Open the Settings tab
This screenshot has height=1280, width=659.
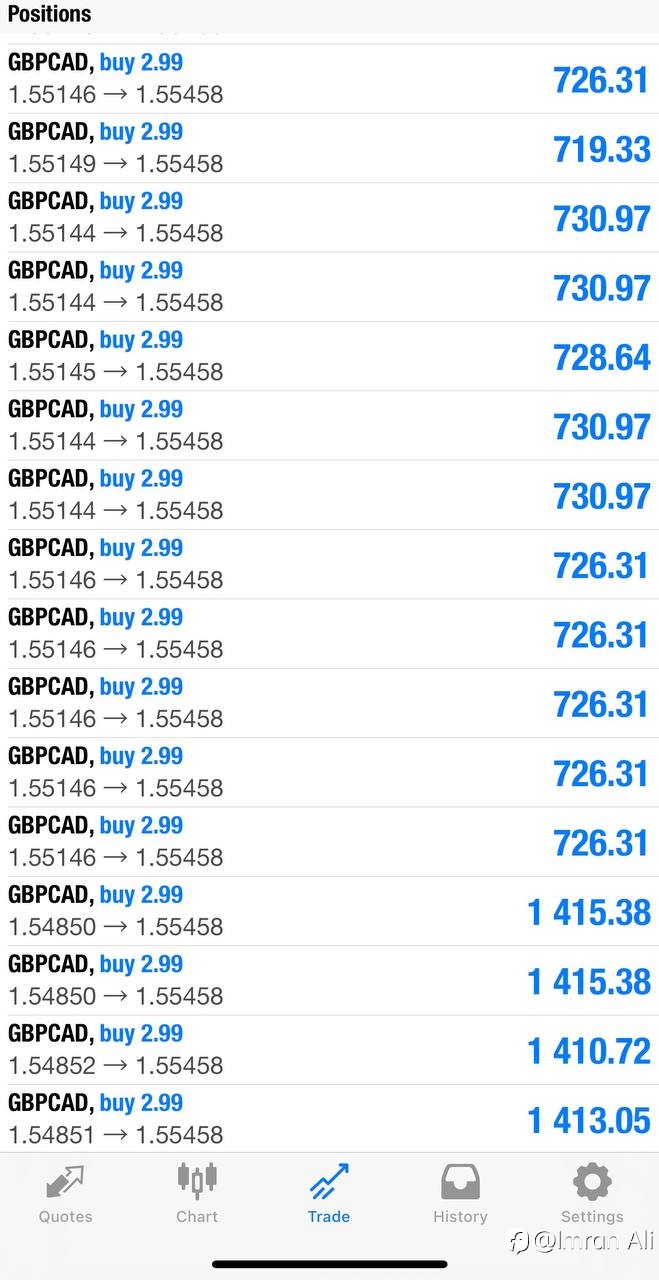coord(592,1193)
